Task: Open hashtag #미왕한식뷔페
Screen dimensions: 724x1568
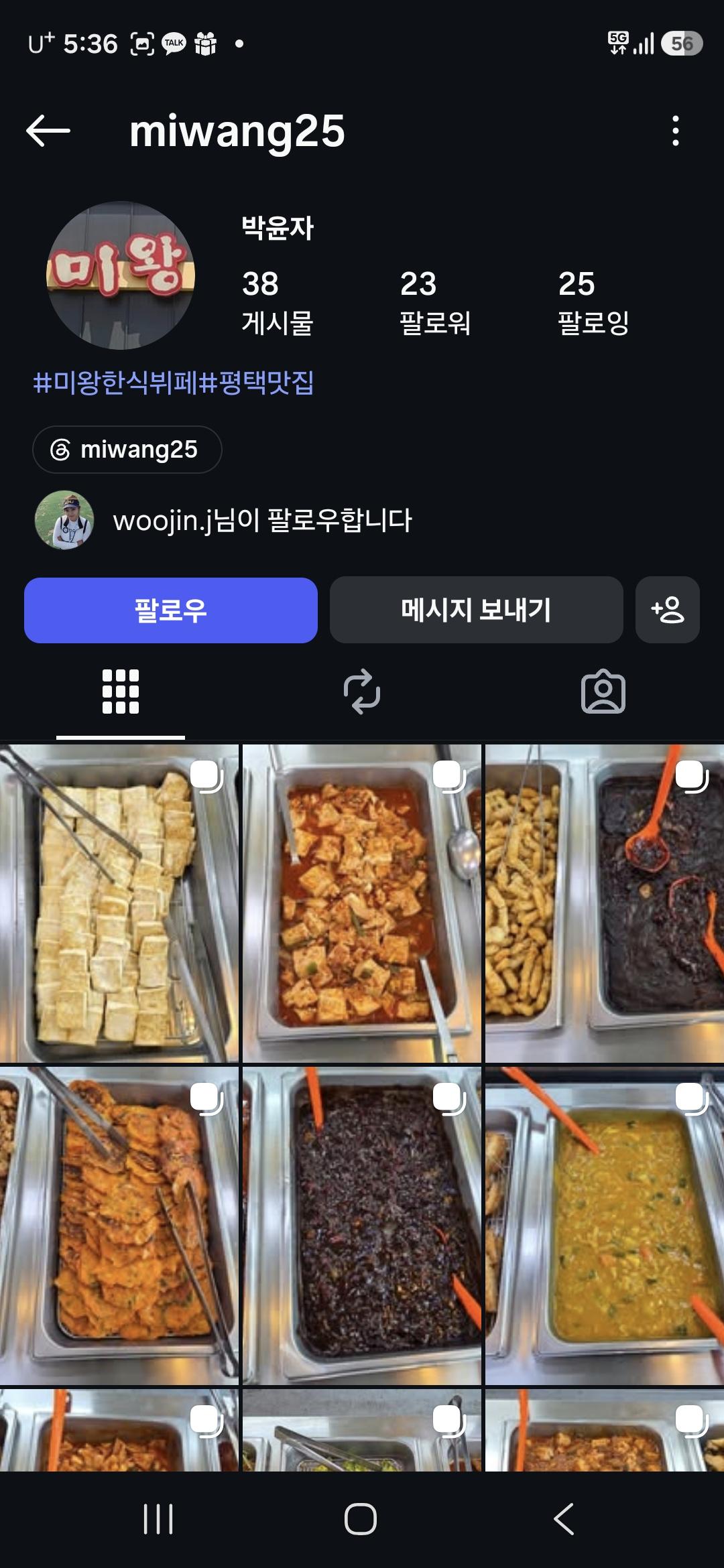Action: coord(115,383)
